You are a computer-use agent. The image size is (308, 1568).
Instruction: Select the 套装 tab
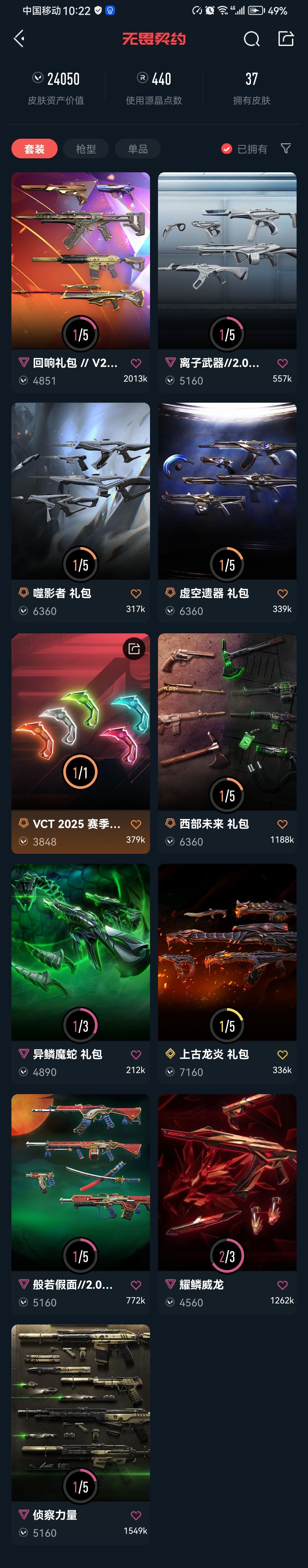34,149
